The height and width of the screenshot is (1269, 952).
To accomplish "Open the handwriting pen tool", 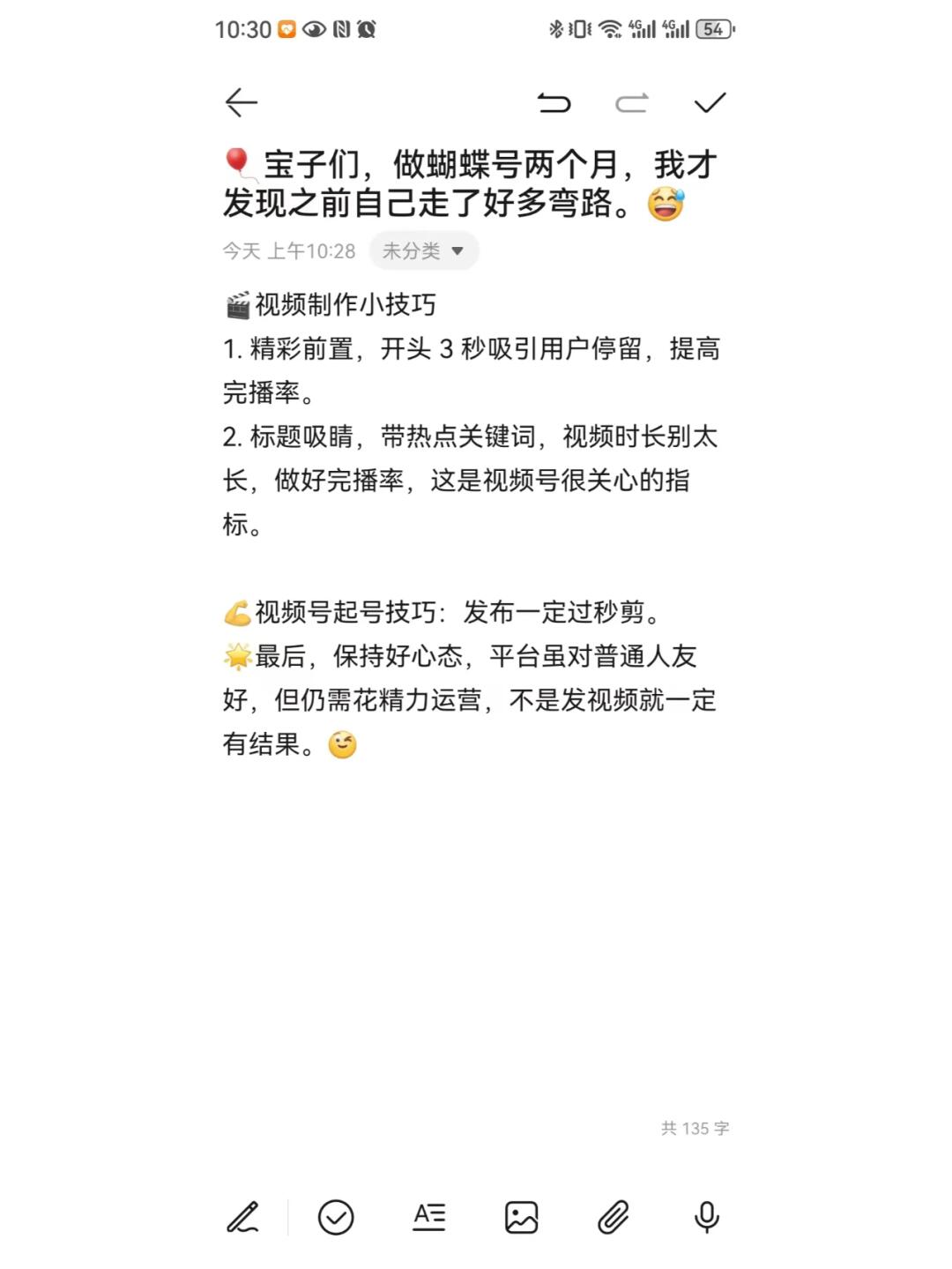I will pyautogui.click(x=242, y=1217).
